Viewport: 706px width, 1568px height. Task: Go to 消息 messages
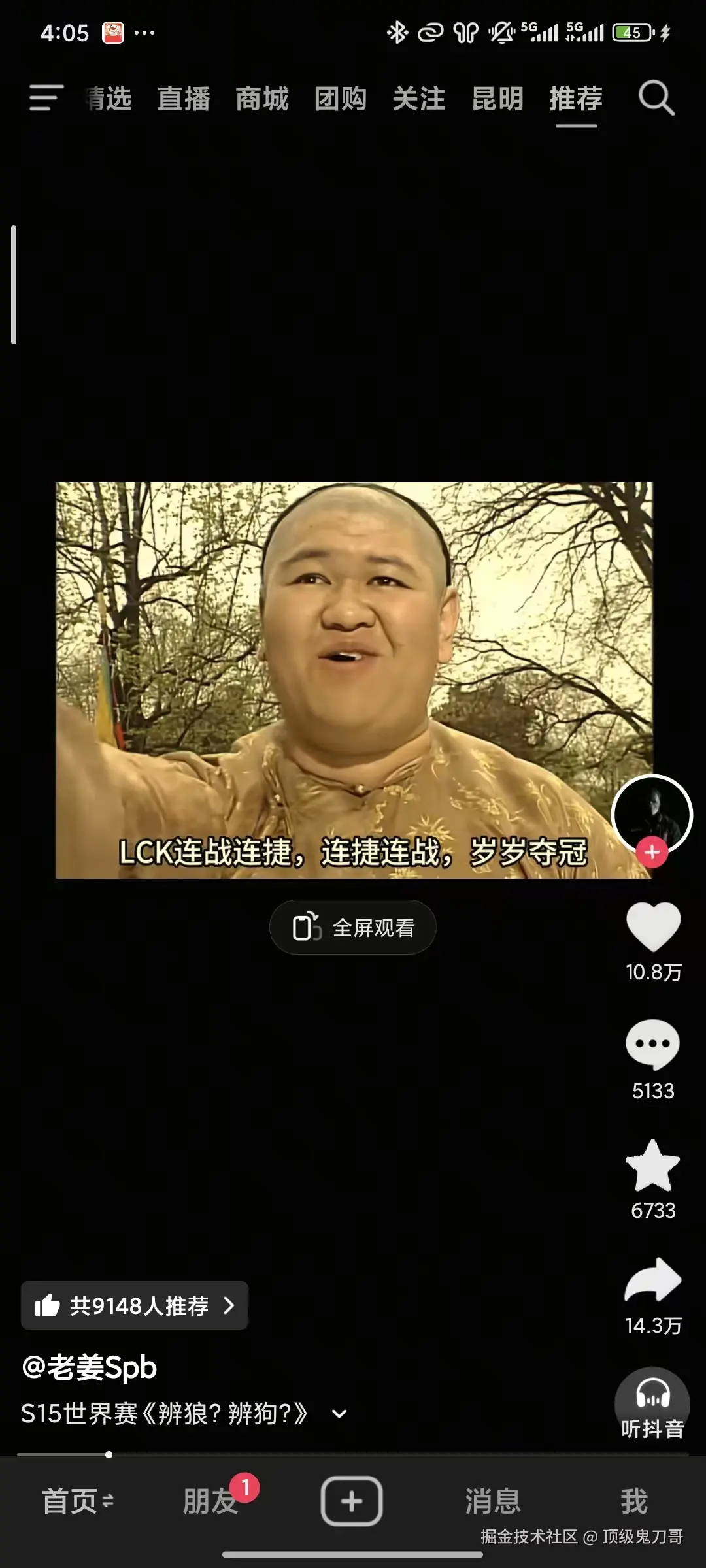[492, 1500]
